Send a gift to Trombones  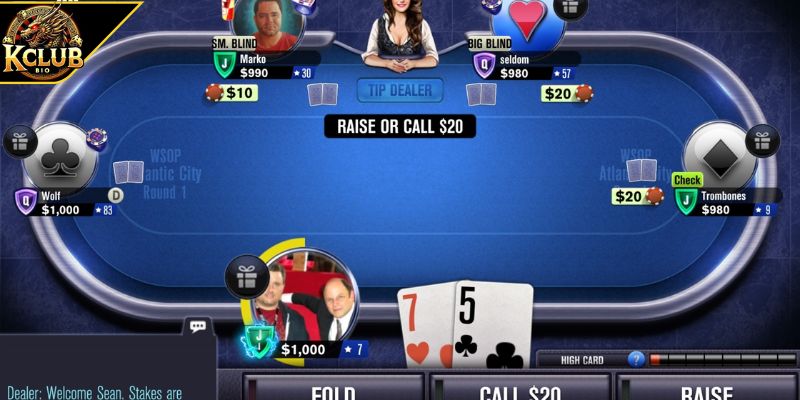(763, 141)
